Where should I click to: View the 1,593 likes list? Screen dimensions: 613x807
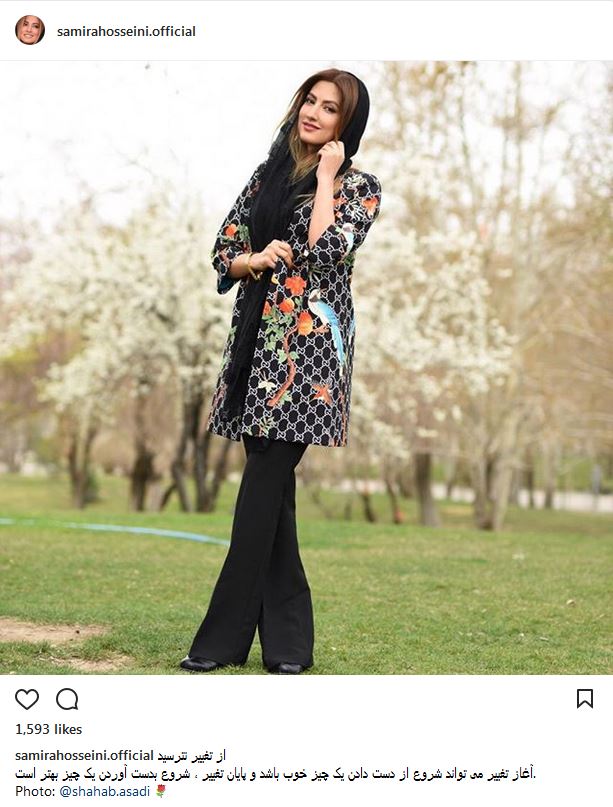pos(49,729)
